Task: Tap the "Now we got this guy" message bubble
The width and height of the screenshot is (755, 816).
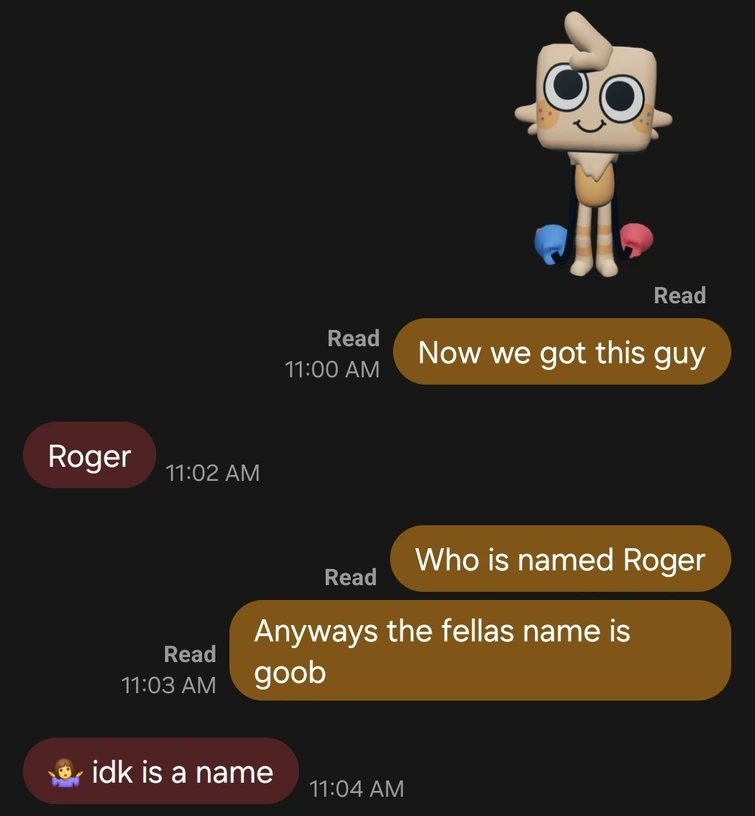Action: (x=562, y=352)
